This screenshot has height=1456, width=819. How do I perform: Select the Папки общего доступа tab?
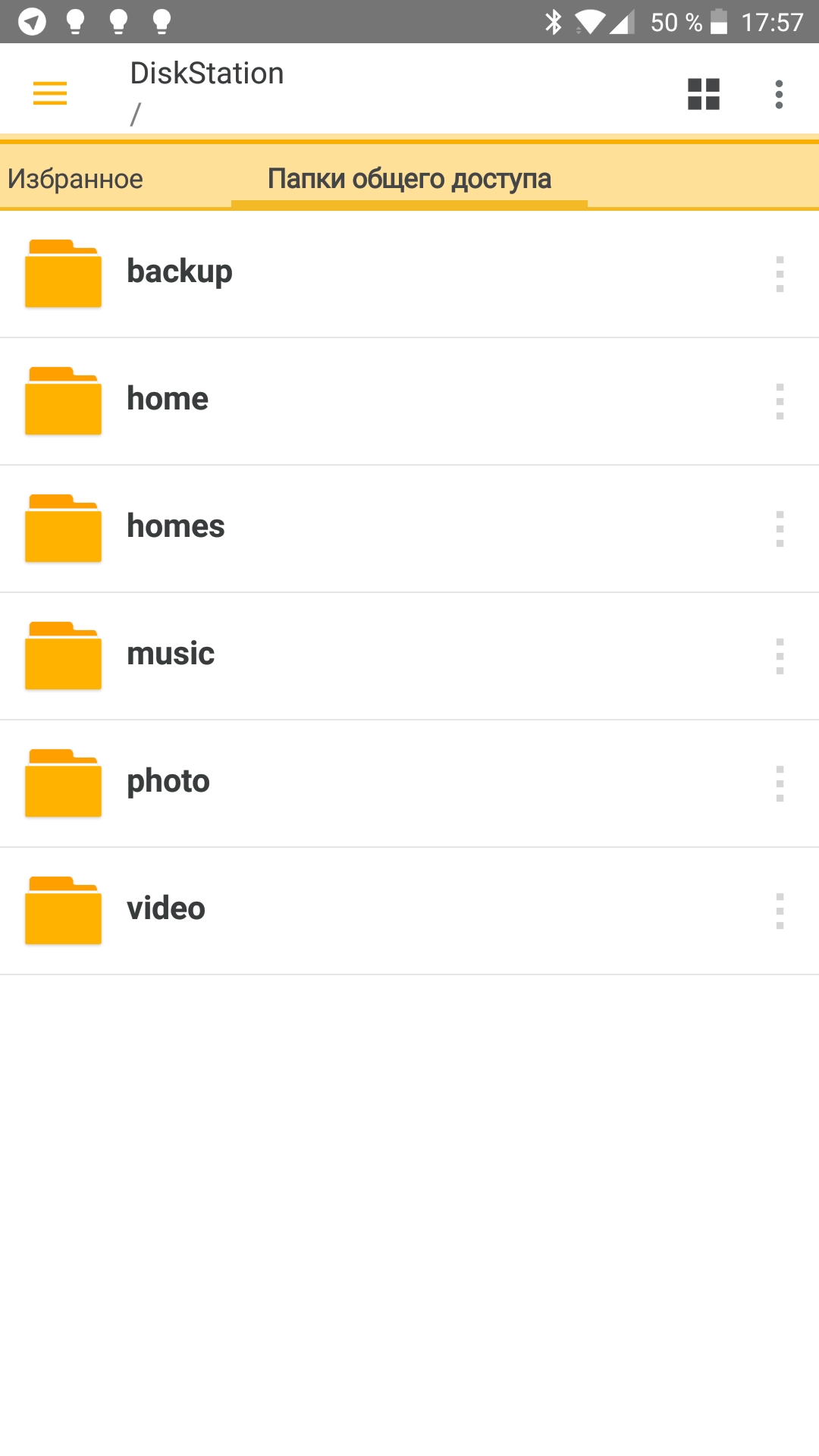coord(409,179)
